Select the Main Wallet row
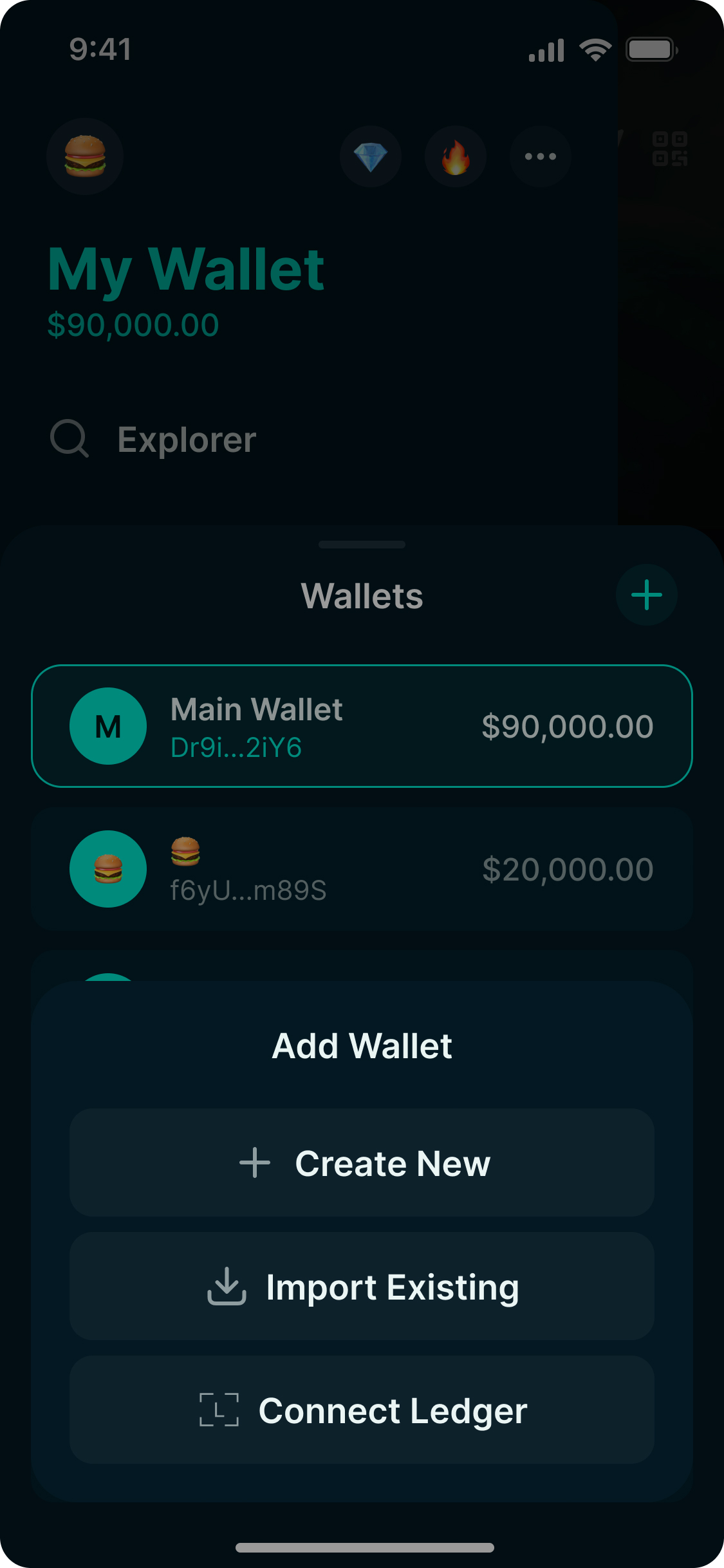Image resolution: width=724 pixels, height=1568 pixels. (x=362, y=726)
